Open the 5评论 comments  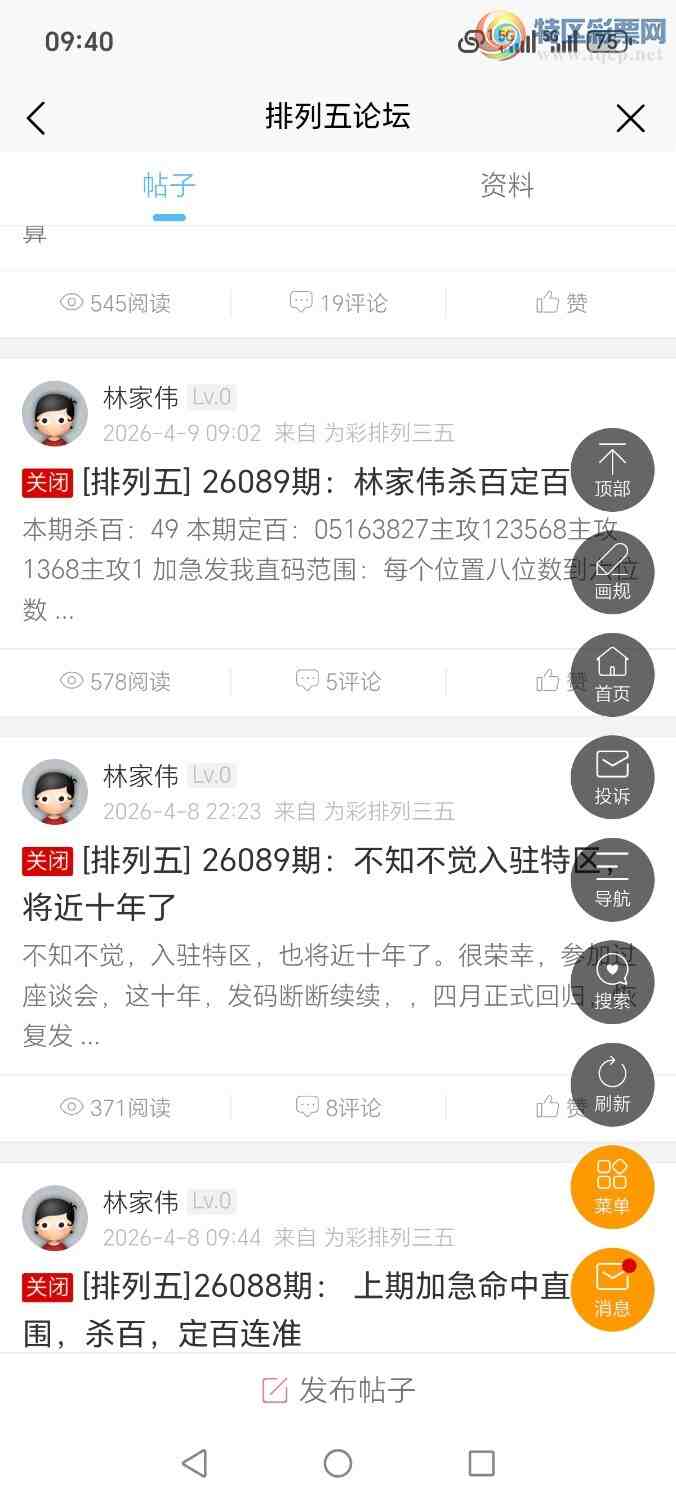tap(339, 682)
